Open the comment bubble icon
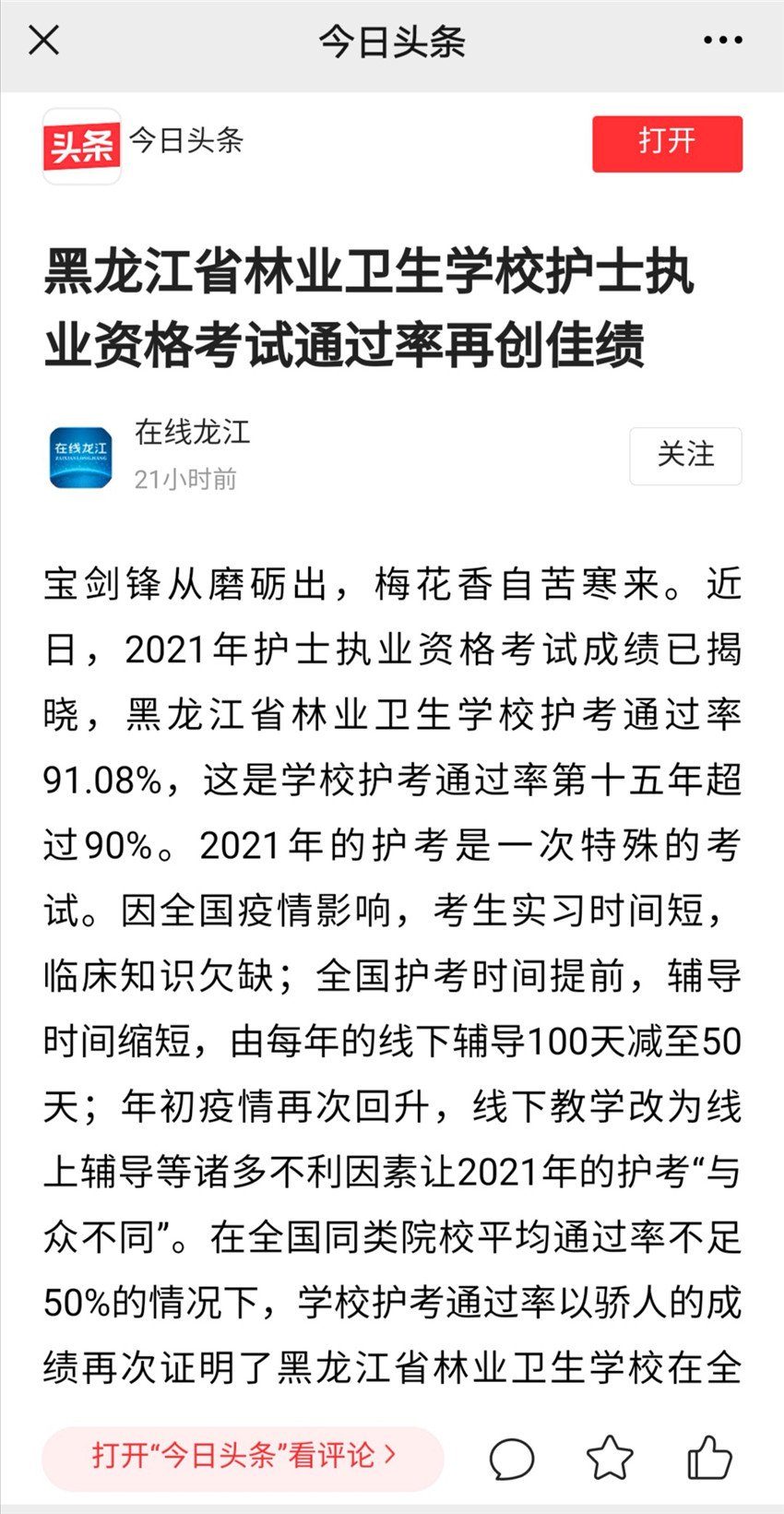The height and width of the screenshot is (1514, 784). pos(511,1458)
